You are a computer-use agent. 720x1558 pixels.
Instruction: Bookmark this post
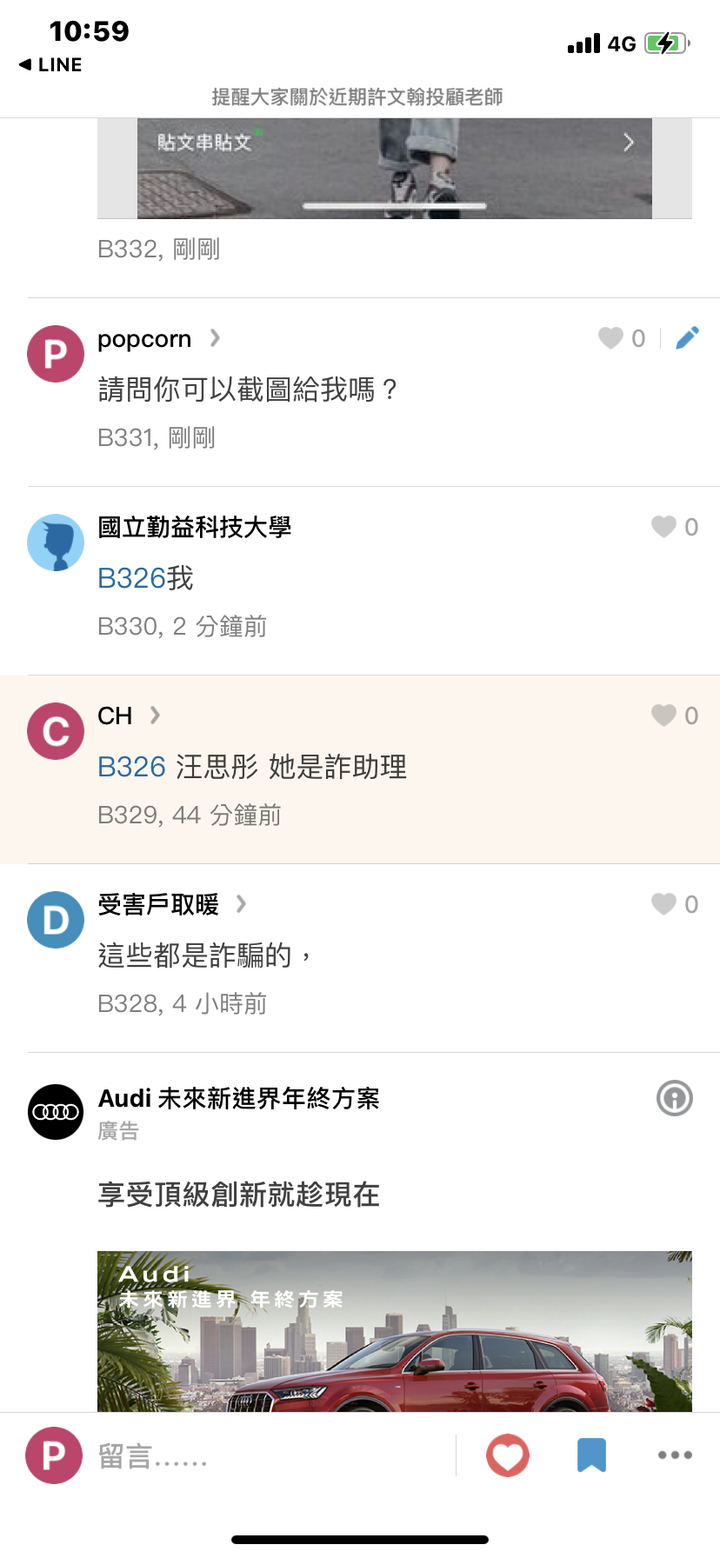(x=592, y=1455)
